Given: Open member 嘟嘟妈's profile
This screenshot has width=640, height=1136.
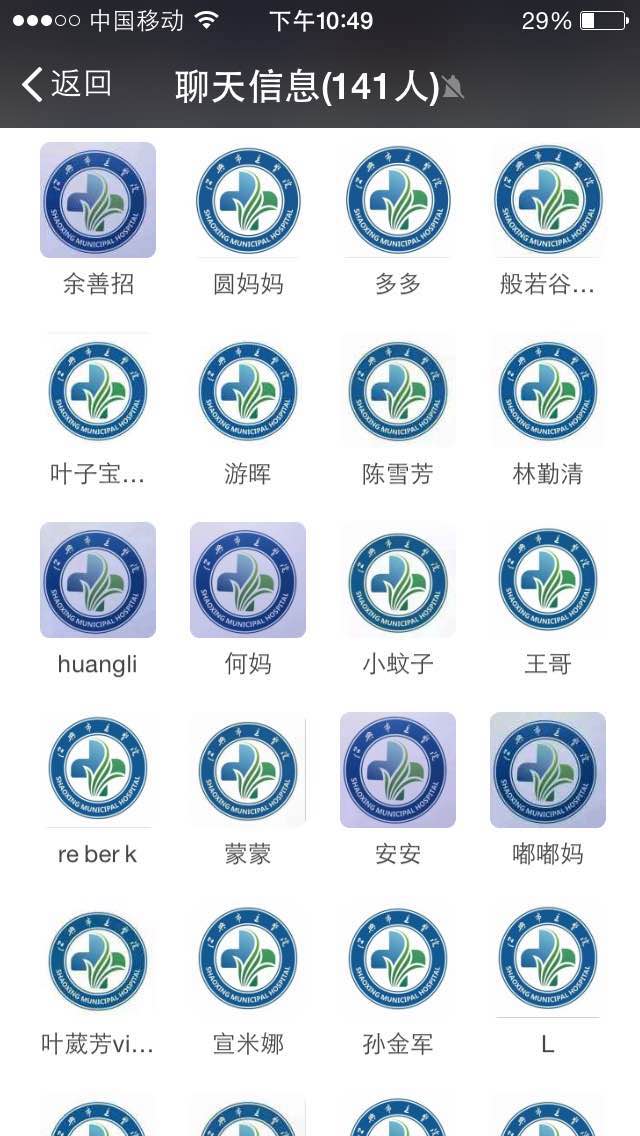Looking at the screenshot, I should (x=548, y=770).
